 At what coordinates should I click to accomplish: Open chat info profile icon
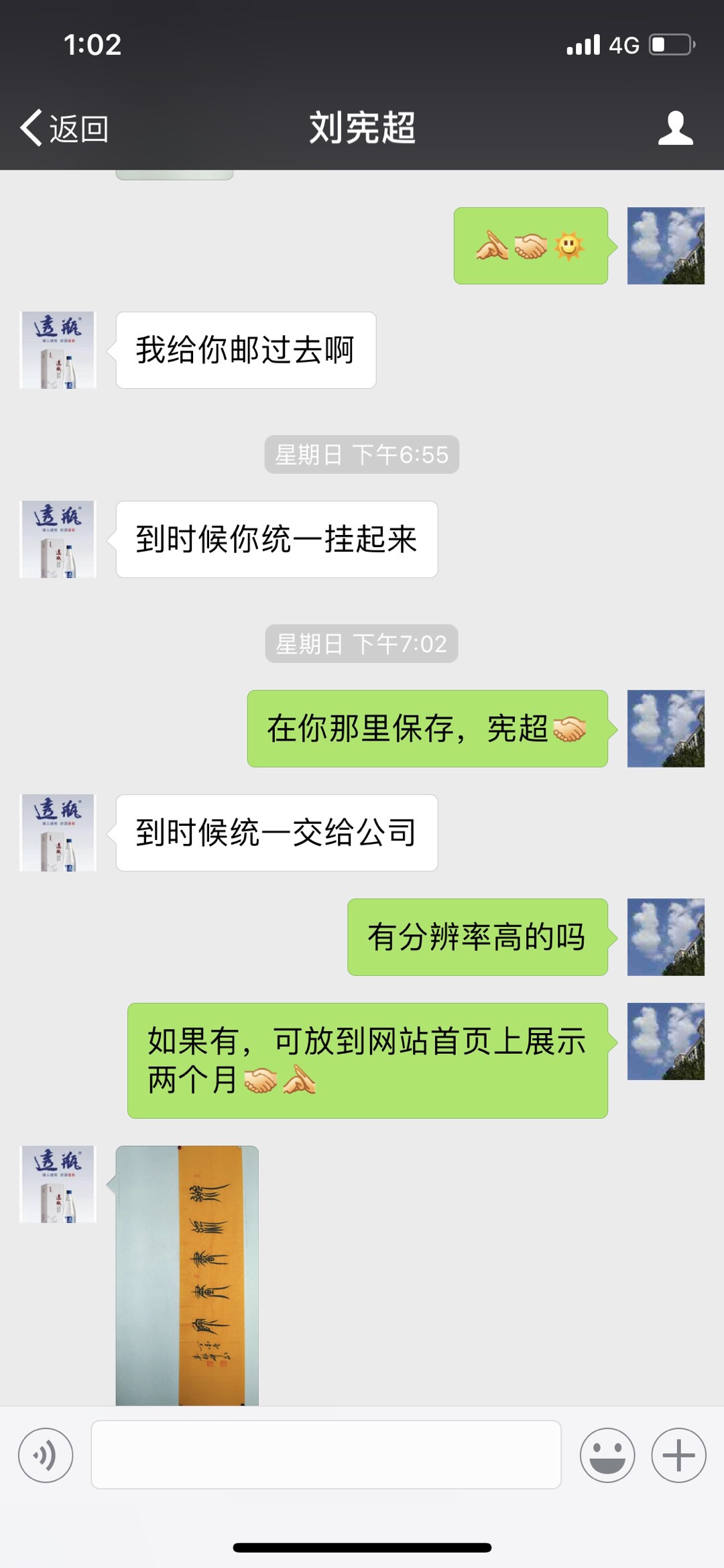click(675, 128)
